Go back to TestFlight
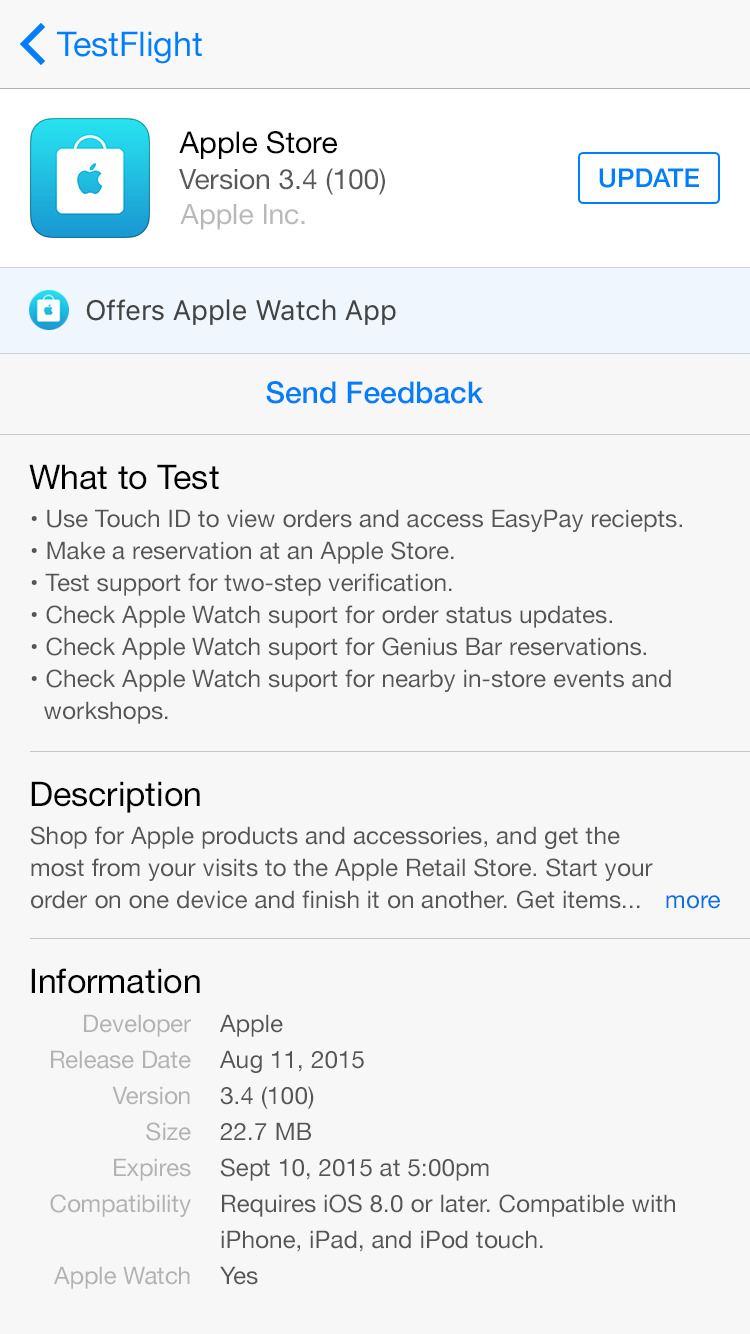This screenshot has width=750, height=1334. tap(110, 45)
